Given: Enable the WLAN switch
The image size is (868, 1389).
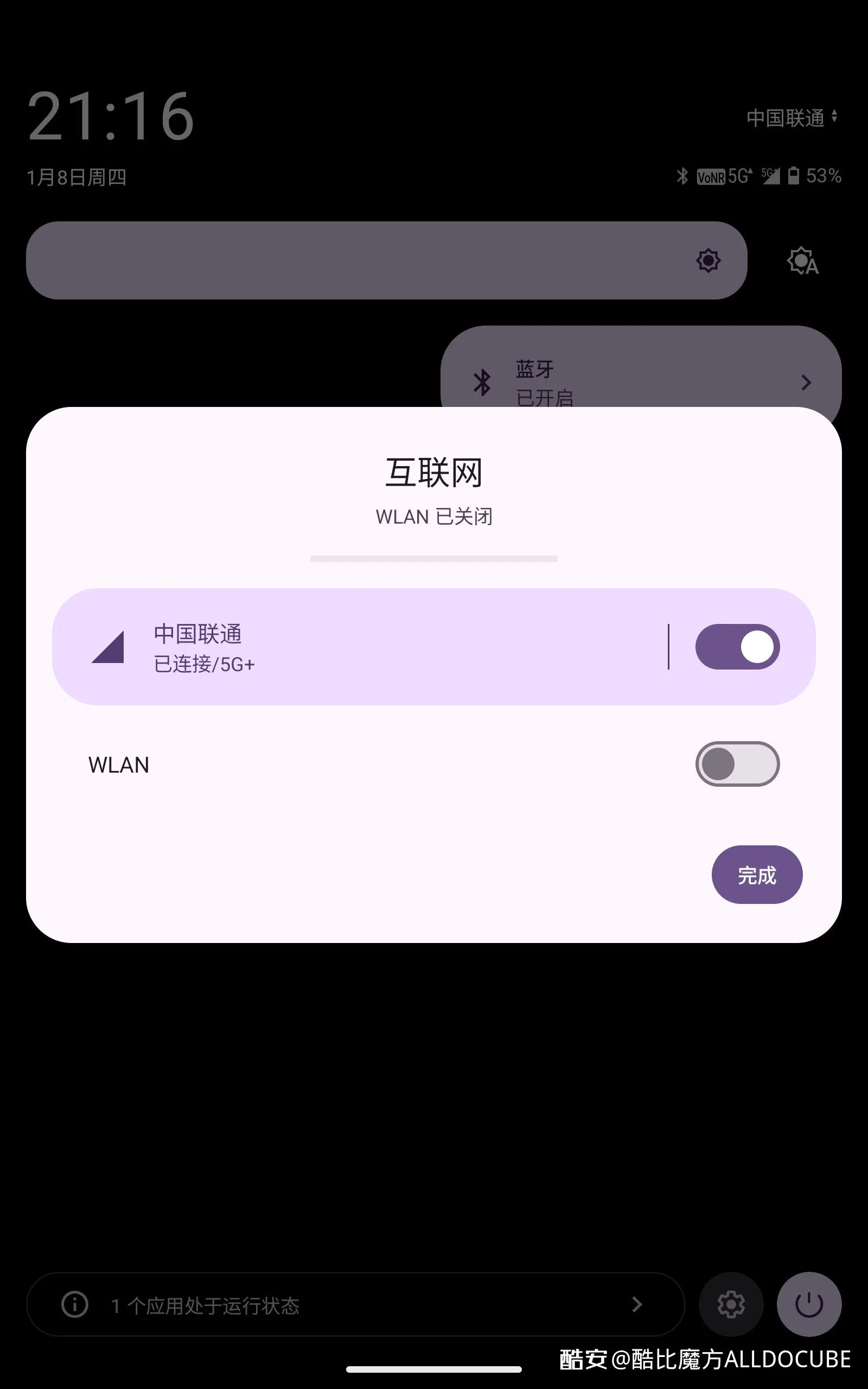Looking at the screenshot, I should [737, 764].
